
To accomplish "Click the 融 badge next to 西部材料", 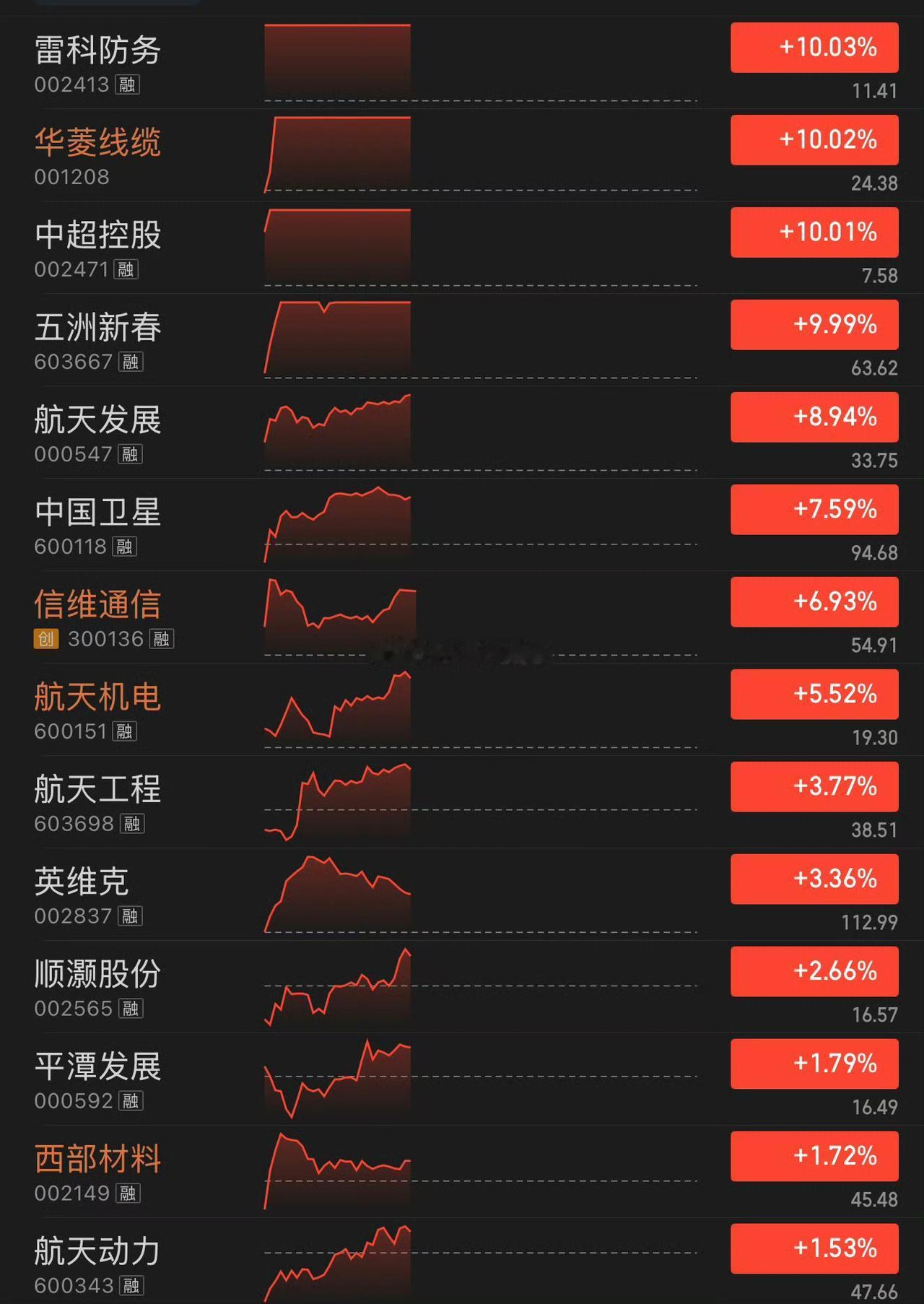I will point(127,1194).
